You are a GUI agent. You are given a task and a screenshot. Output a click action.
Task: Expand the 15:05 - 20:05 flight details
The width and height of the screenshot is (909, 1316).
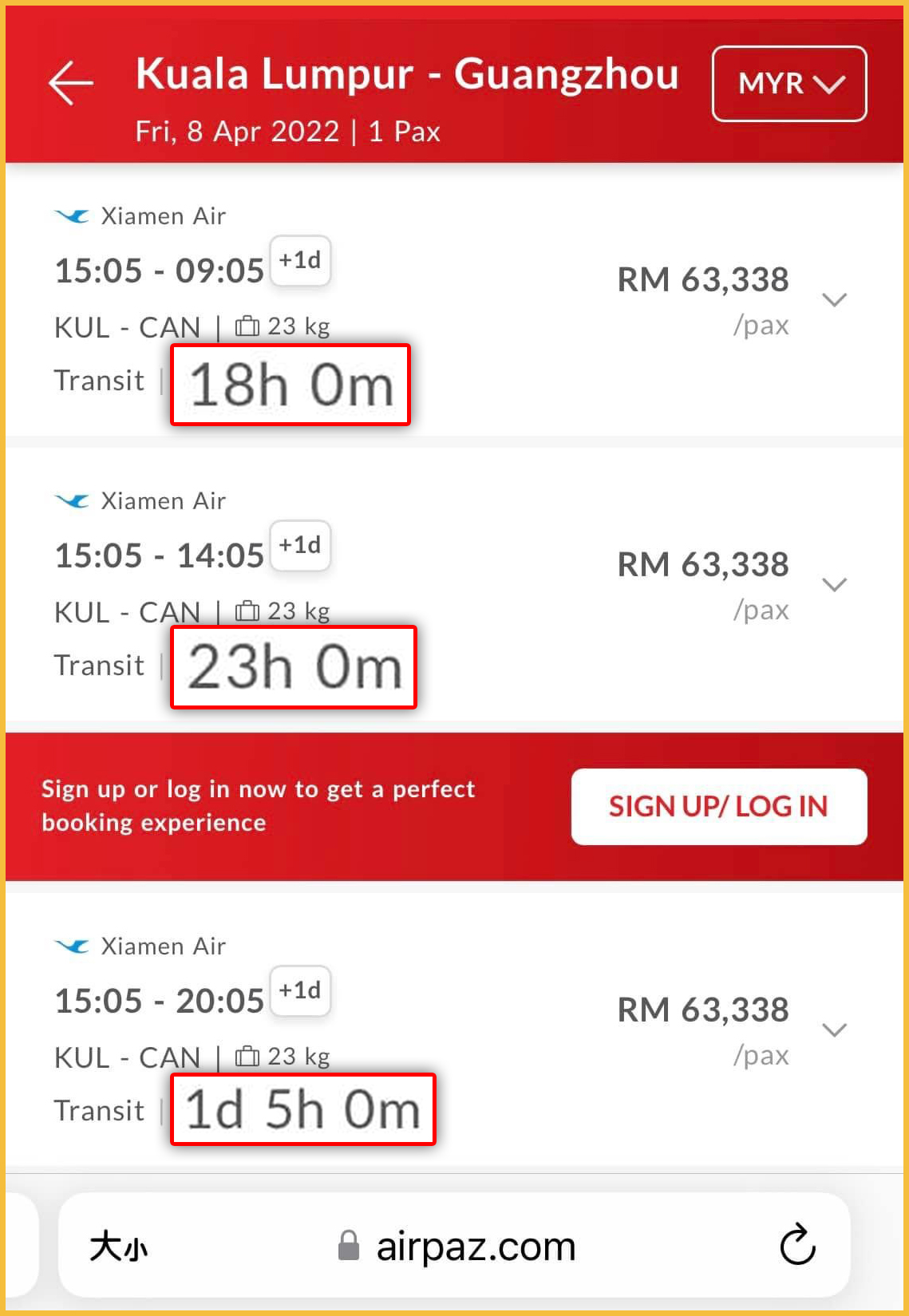[x=834, y=1029]
